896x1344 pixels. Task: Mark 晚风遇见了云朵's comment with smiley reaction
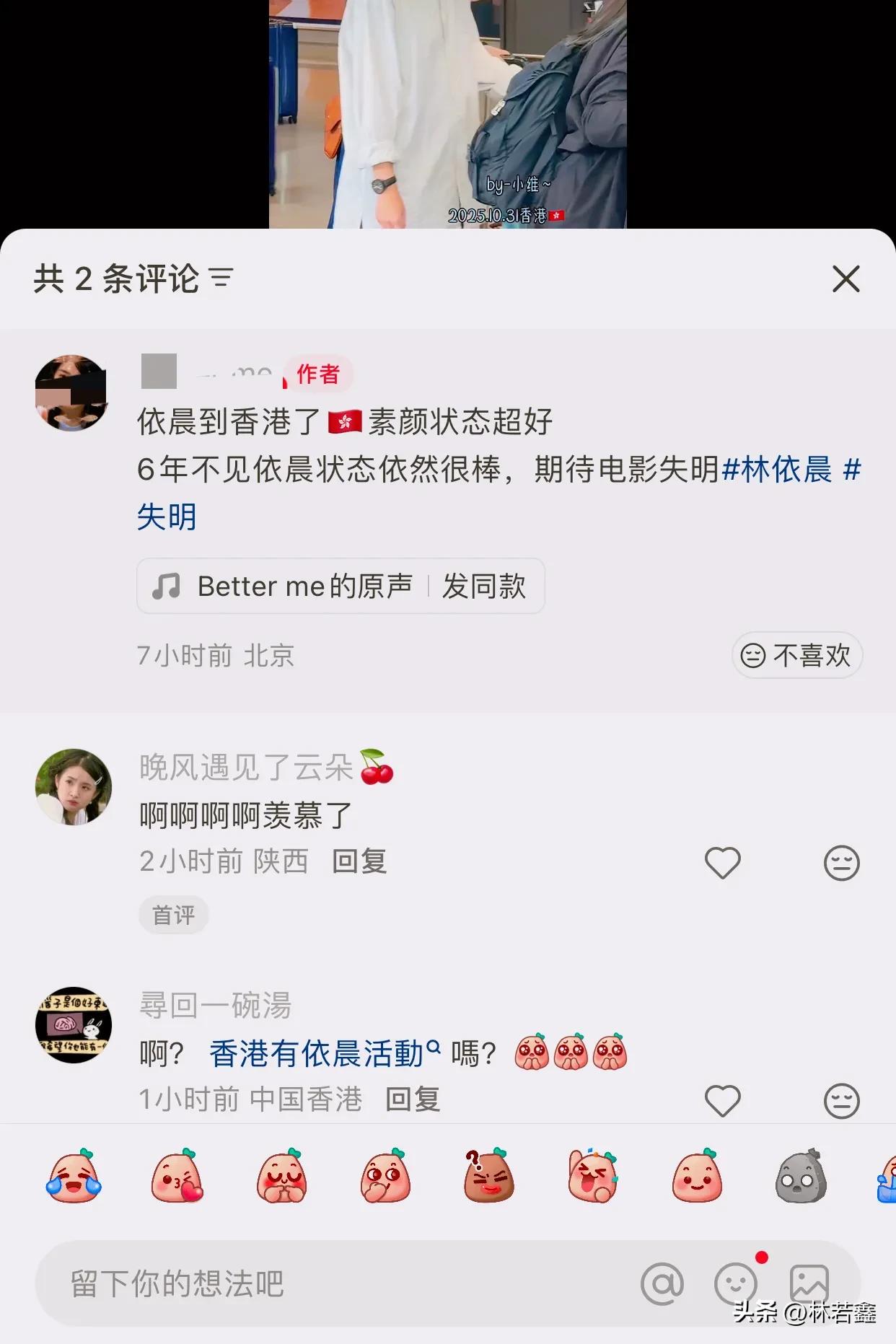[841, 863]
